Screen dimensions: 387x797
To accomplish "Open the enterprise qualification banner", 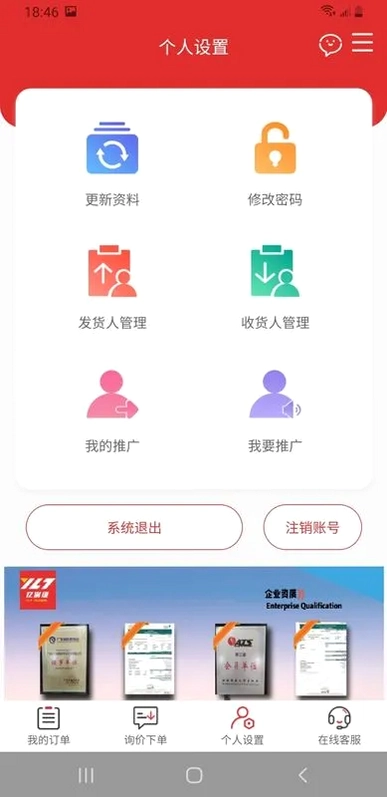I will point(193,633).
